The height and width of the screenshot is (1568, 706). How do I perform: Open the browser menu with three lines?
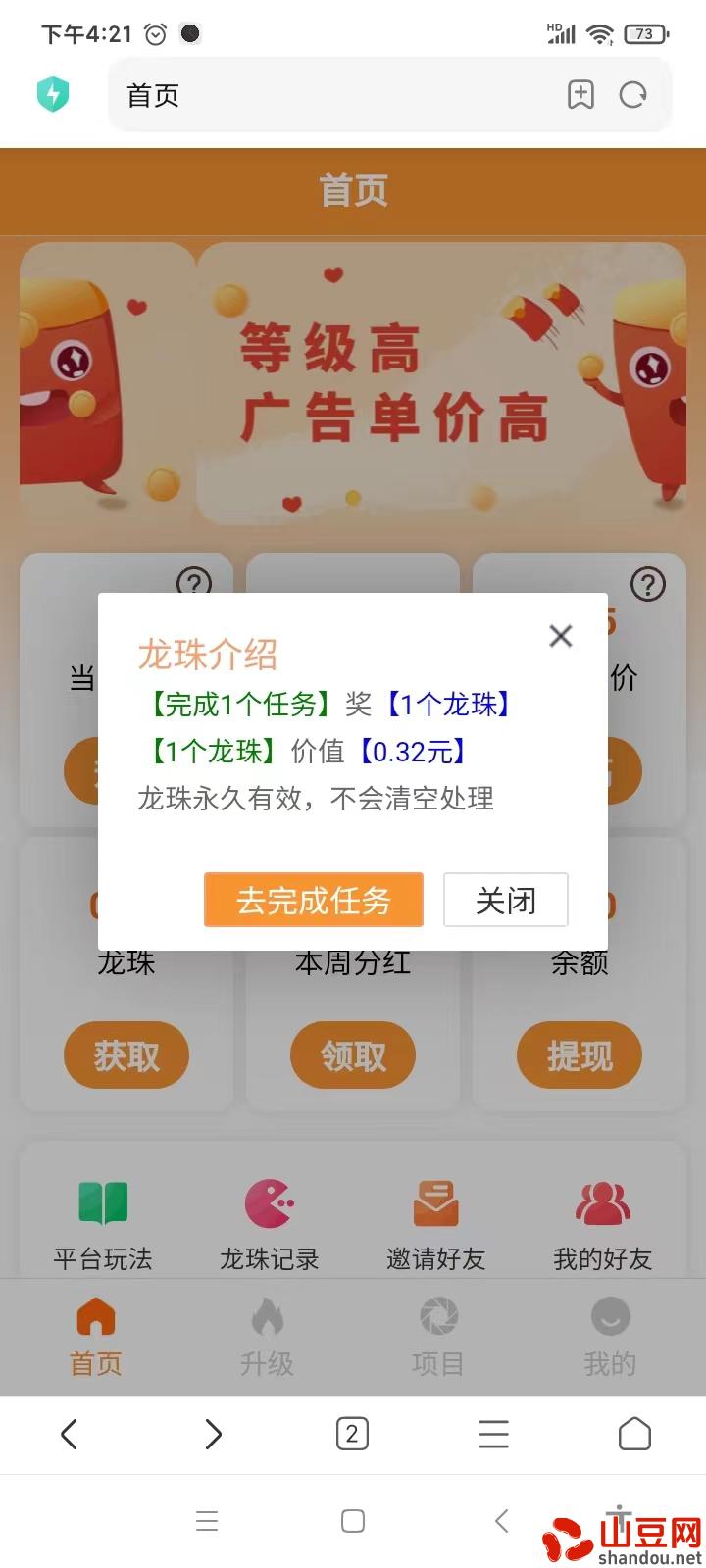coord(493,1434)
